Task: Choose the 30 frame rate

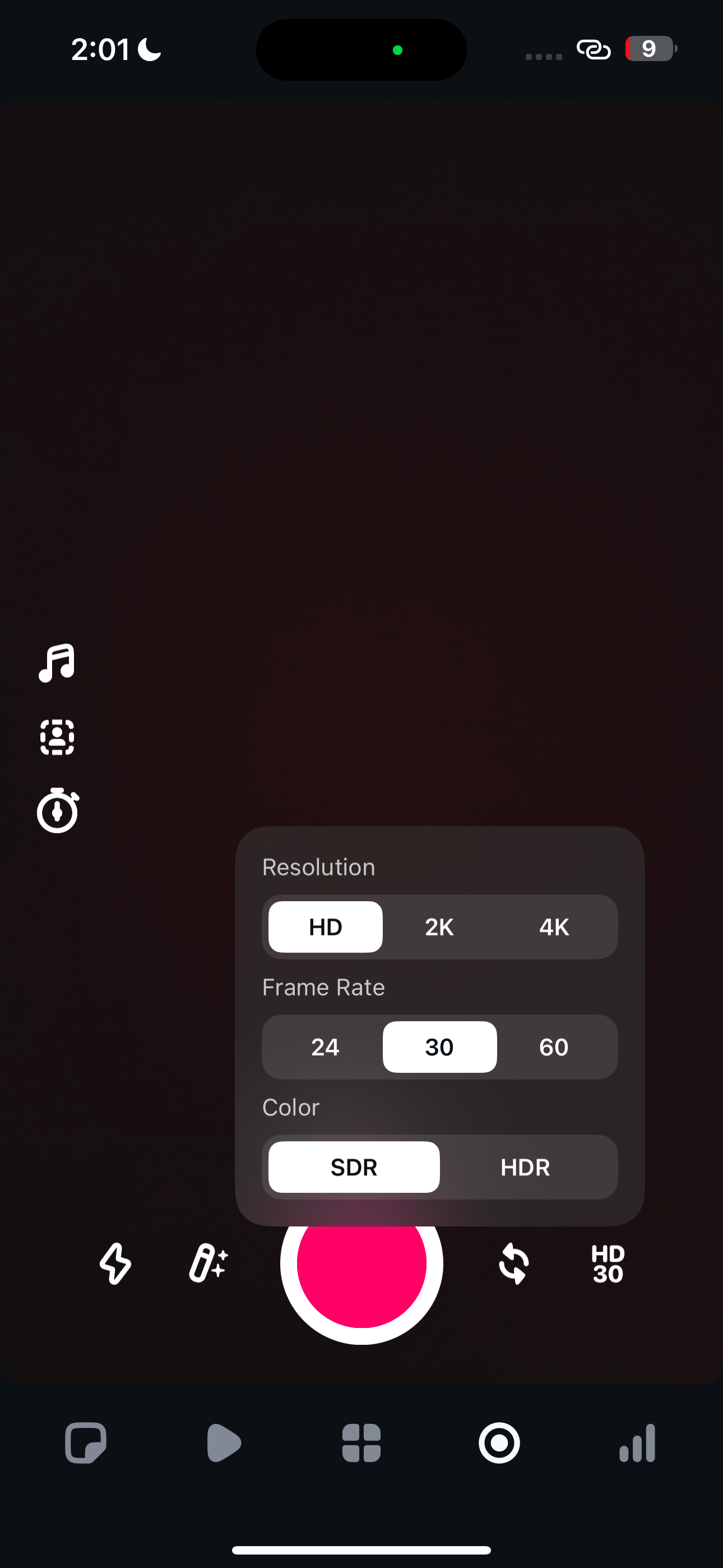Action: tap(439, 1047)
